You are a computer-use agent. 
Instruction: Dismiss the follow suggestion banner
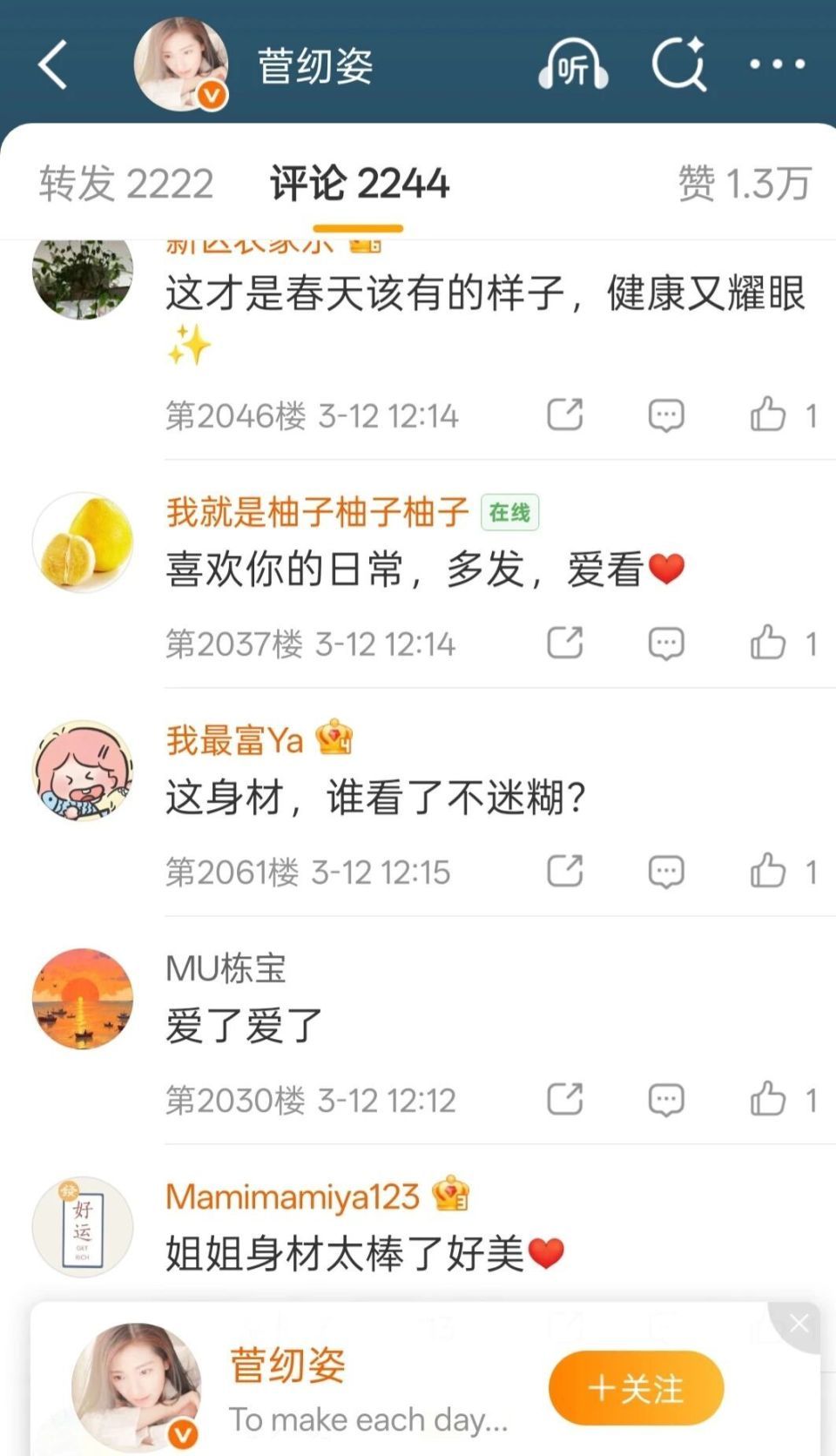point(799,1325)
